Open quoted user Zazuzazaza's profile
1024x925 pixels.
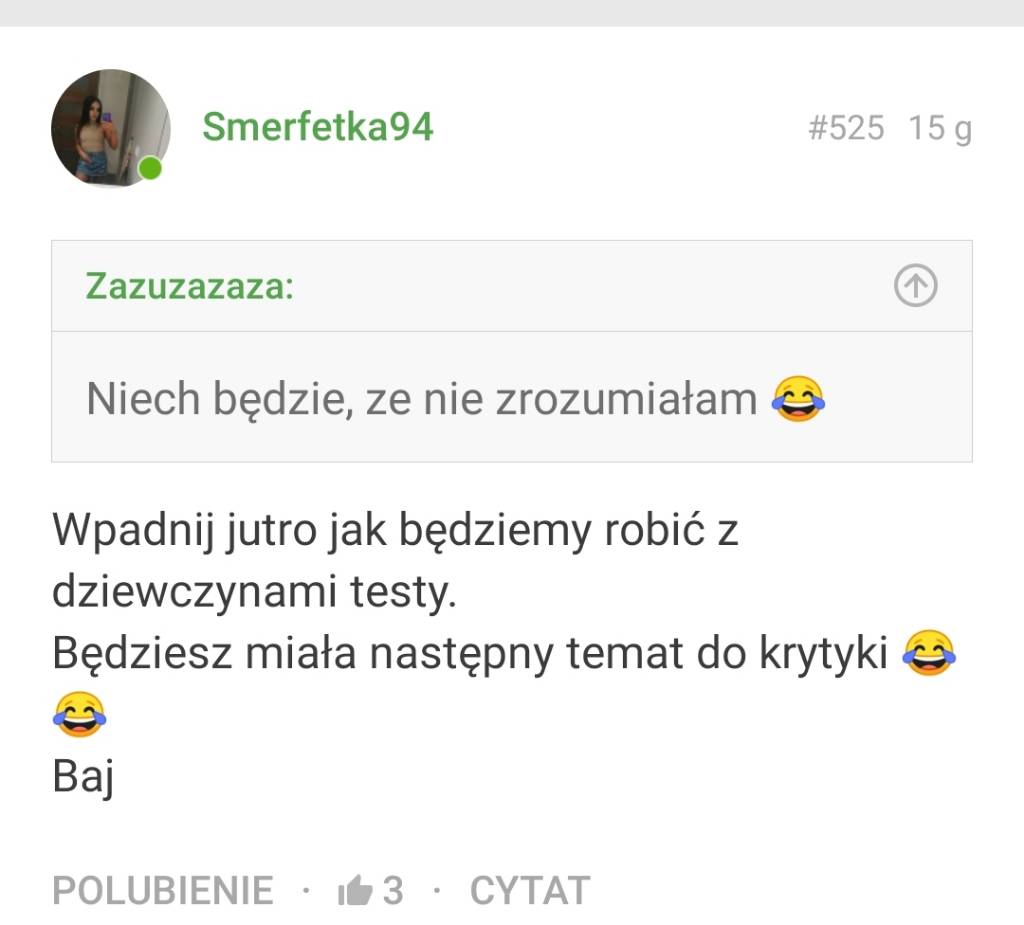189,286
